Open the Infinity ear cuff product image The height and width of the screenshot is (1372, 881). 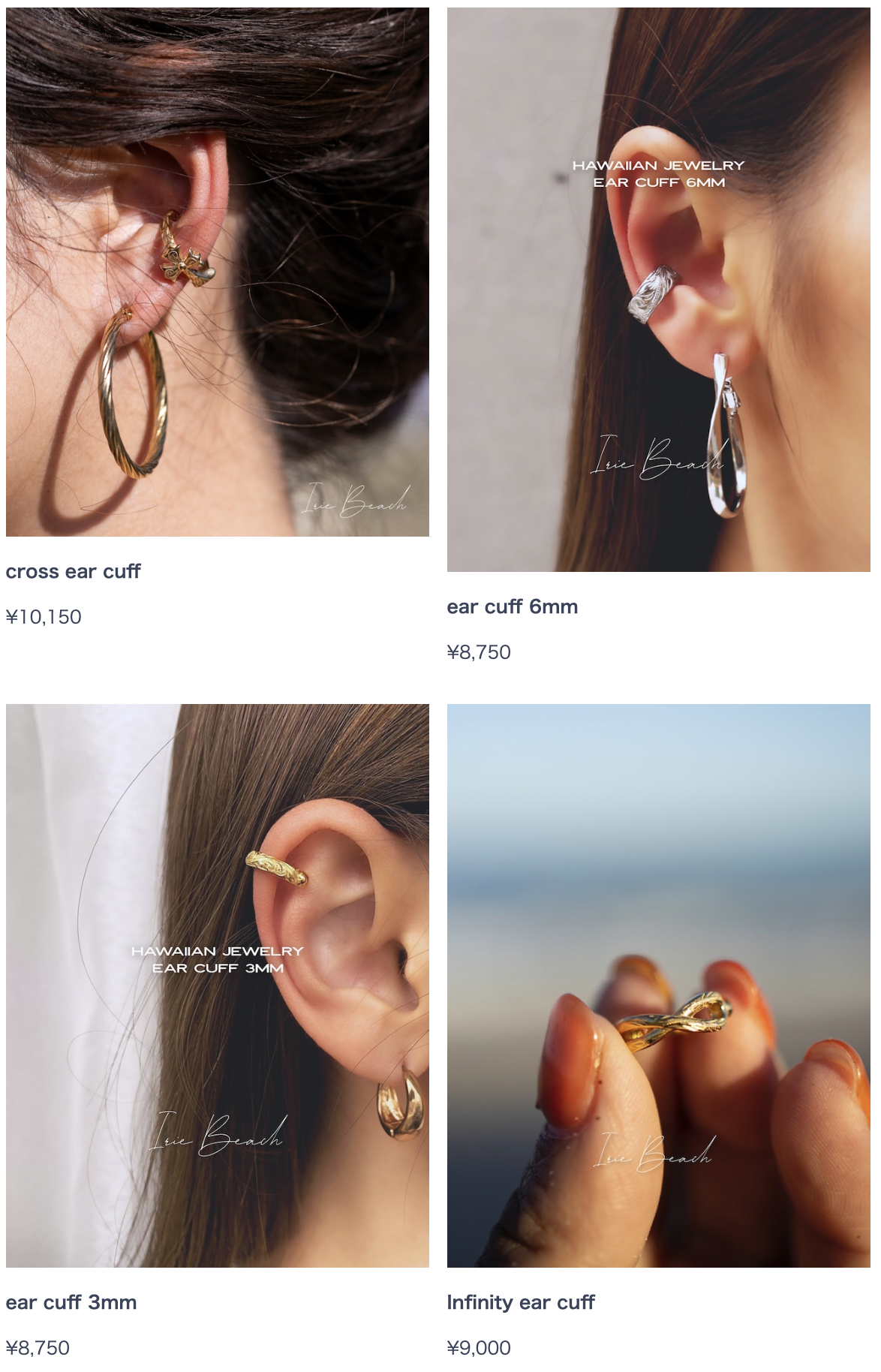(658, 985)
